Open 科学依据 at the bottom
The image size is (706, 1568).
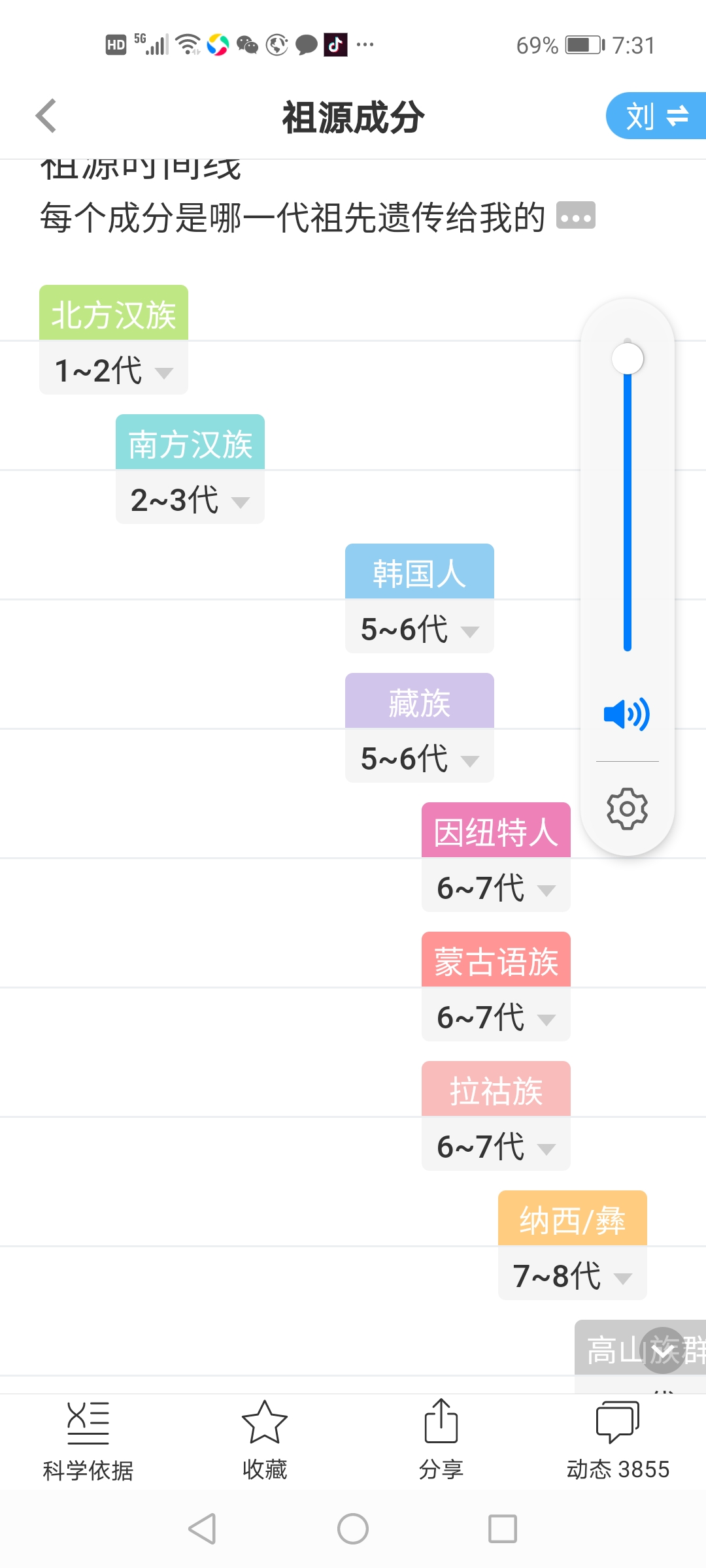pyautogui.click(x=88, y=1441)
